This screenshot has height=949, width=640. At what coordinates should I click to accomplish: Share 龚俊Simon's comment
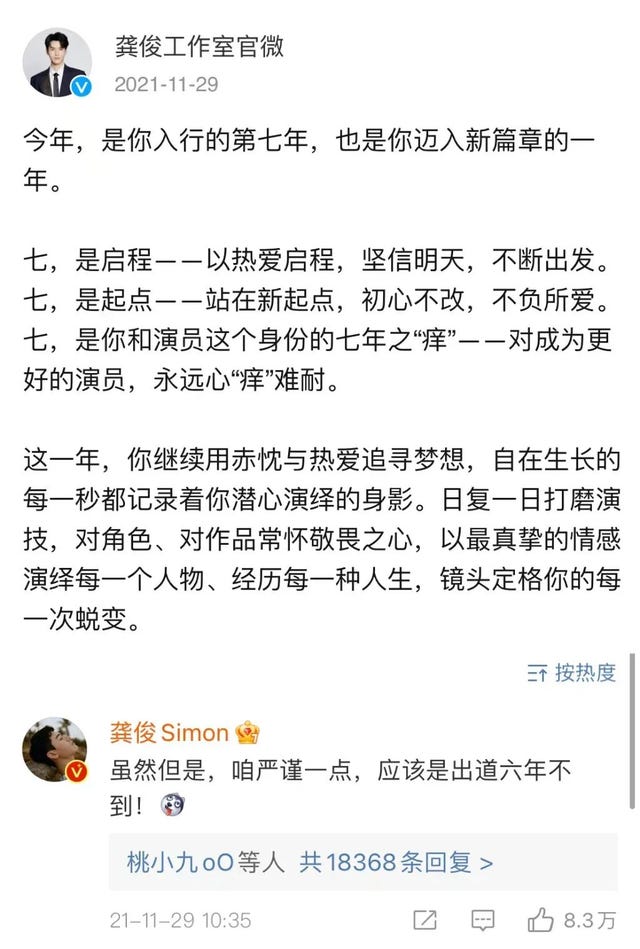tap(425, 919)
